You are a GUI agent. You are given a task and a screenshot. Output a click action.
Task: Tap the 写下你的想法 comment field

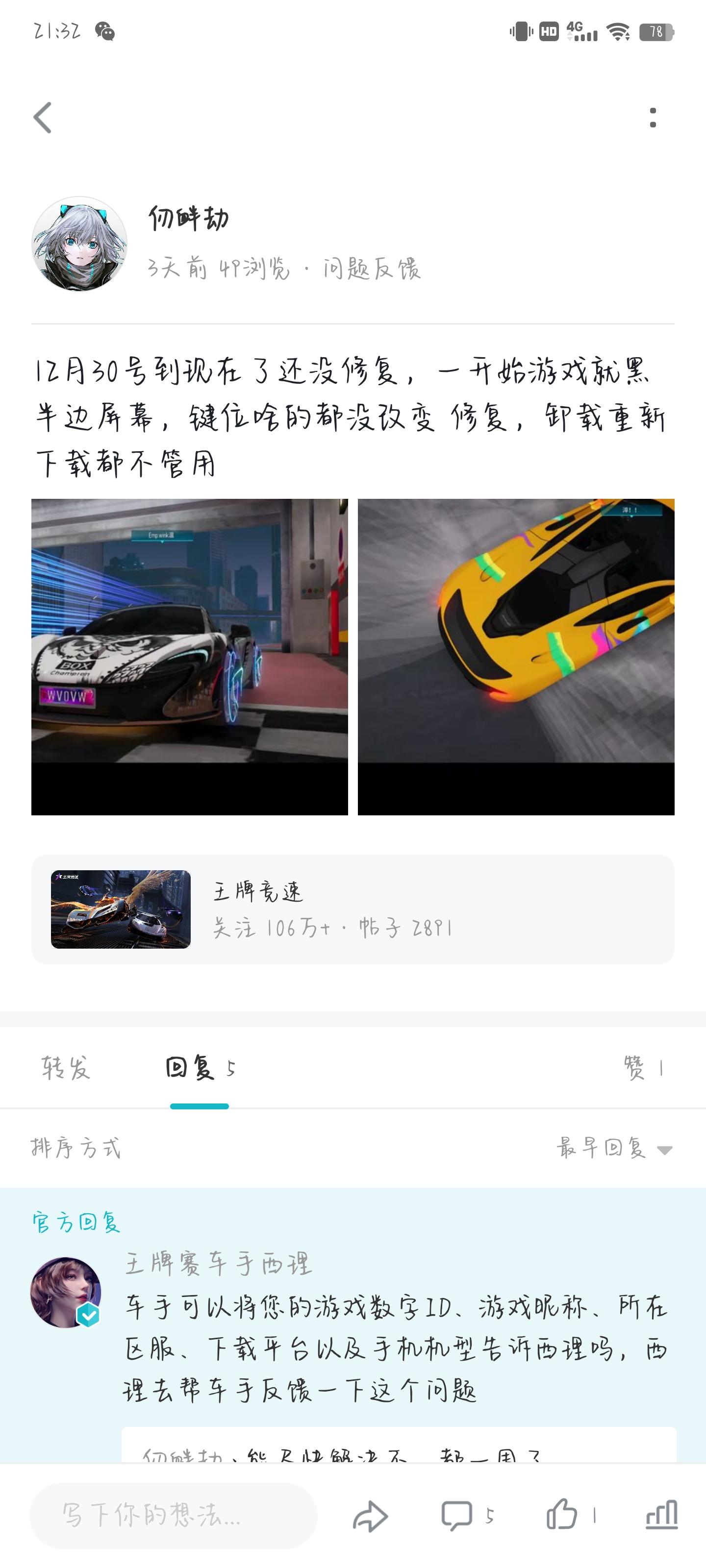(x=174, y=1516)
